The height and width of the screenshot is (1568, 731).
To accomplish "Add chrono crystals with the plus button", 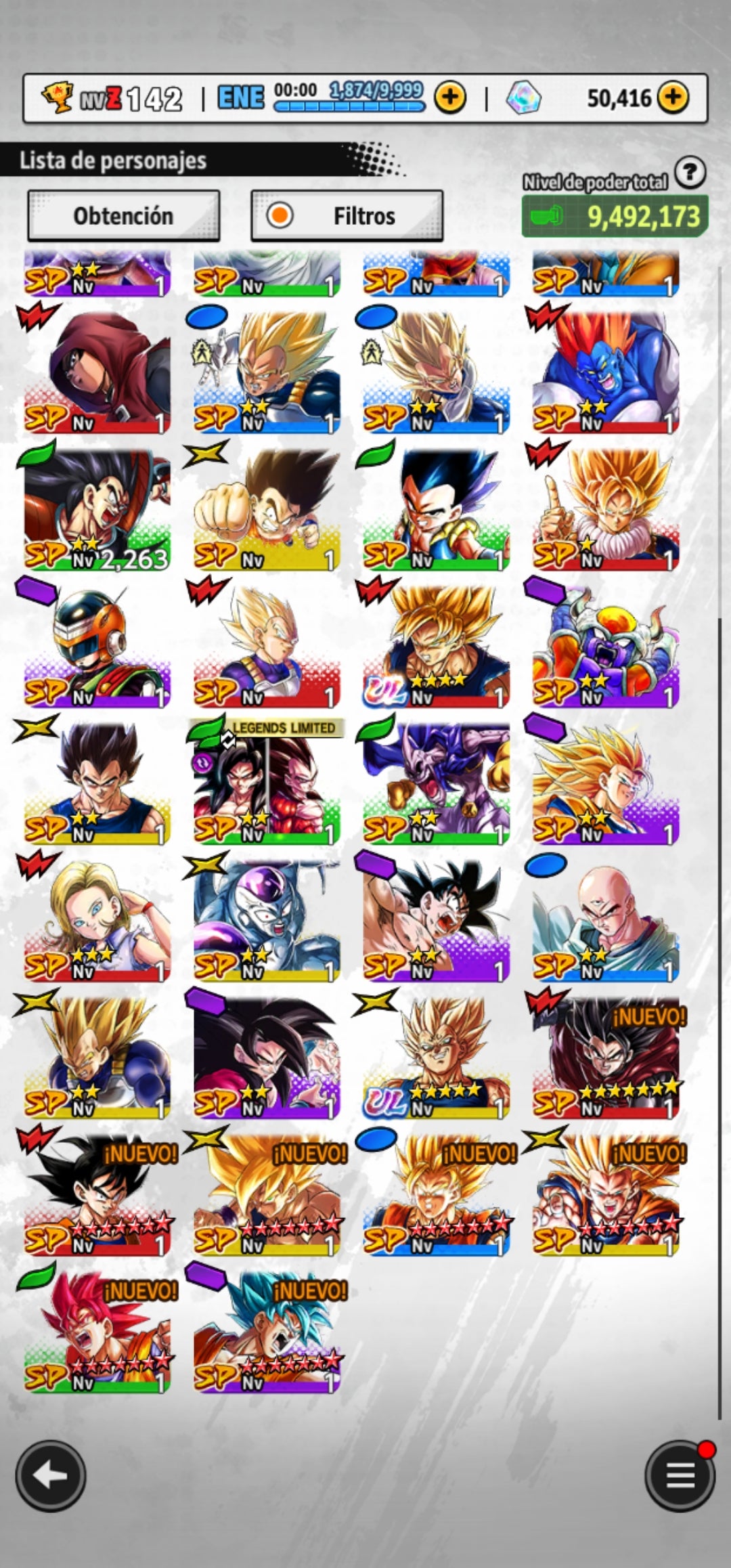I will pyautogui.click(x=672, y=97).
